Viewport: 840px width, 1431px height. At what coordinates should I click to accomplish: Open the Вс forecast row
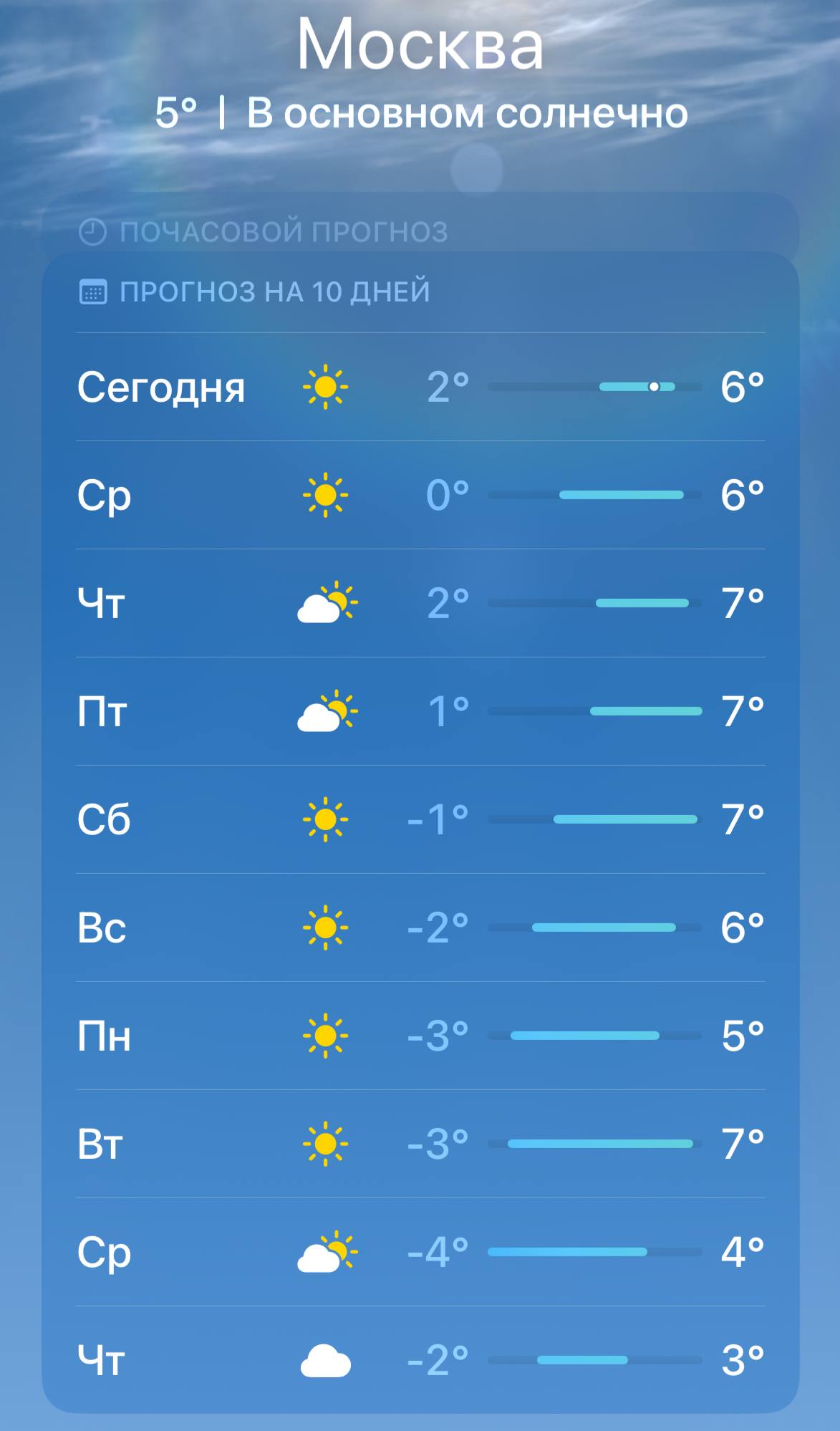click(420, 927)
